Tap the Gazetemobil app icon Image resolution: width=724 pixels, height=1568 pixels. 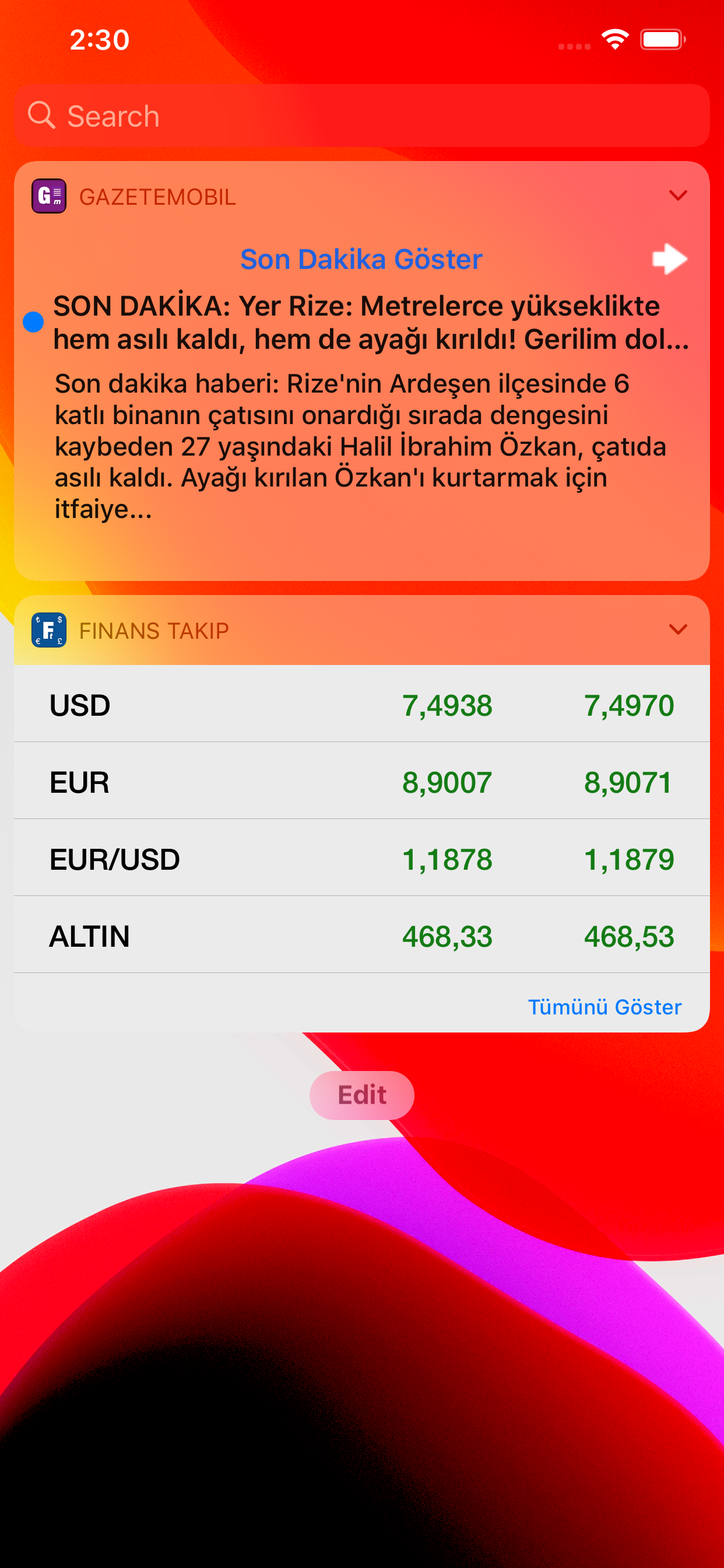click(x=47, y=197)
